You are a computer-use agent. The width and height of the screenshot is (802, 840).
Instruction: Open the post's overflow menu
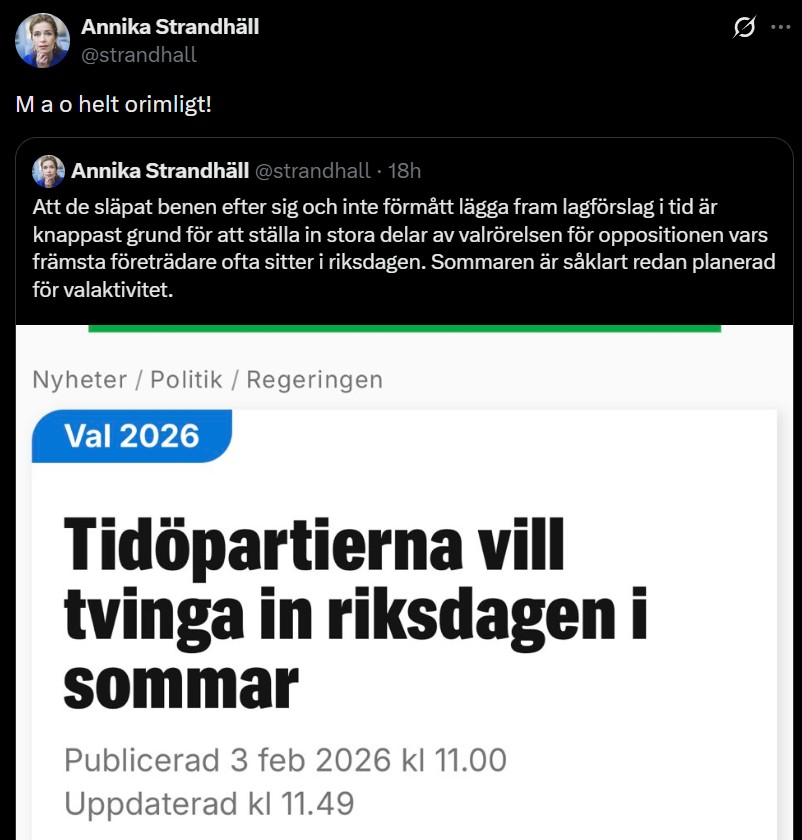click(x=781, y=27)
